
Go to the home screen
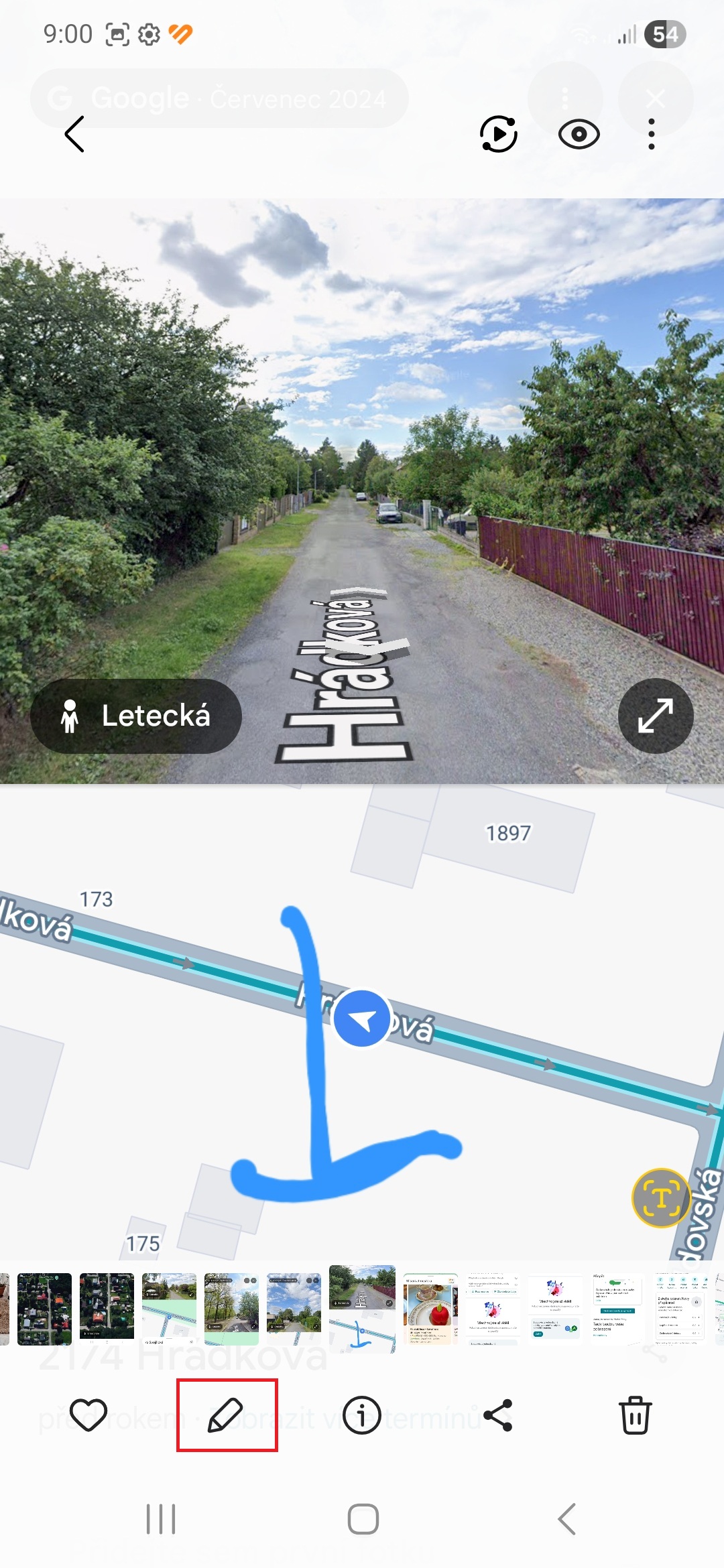click(363, 1519)
